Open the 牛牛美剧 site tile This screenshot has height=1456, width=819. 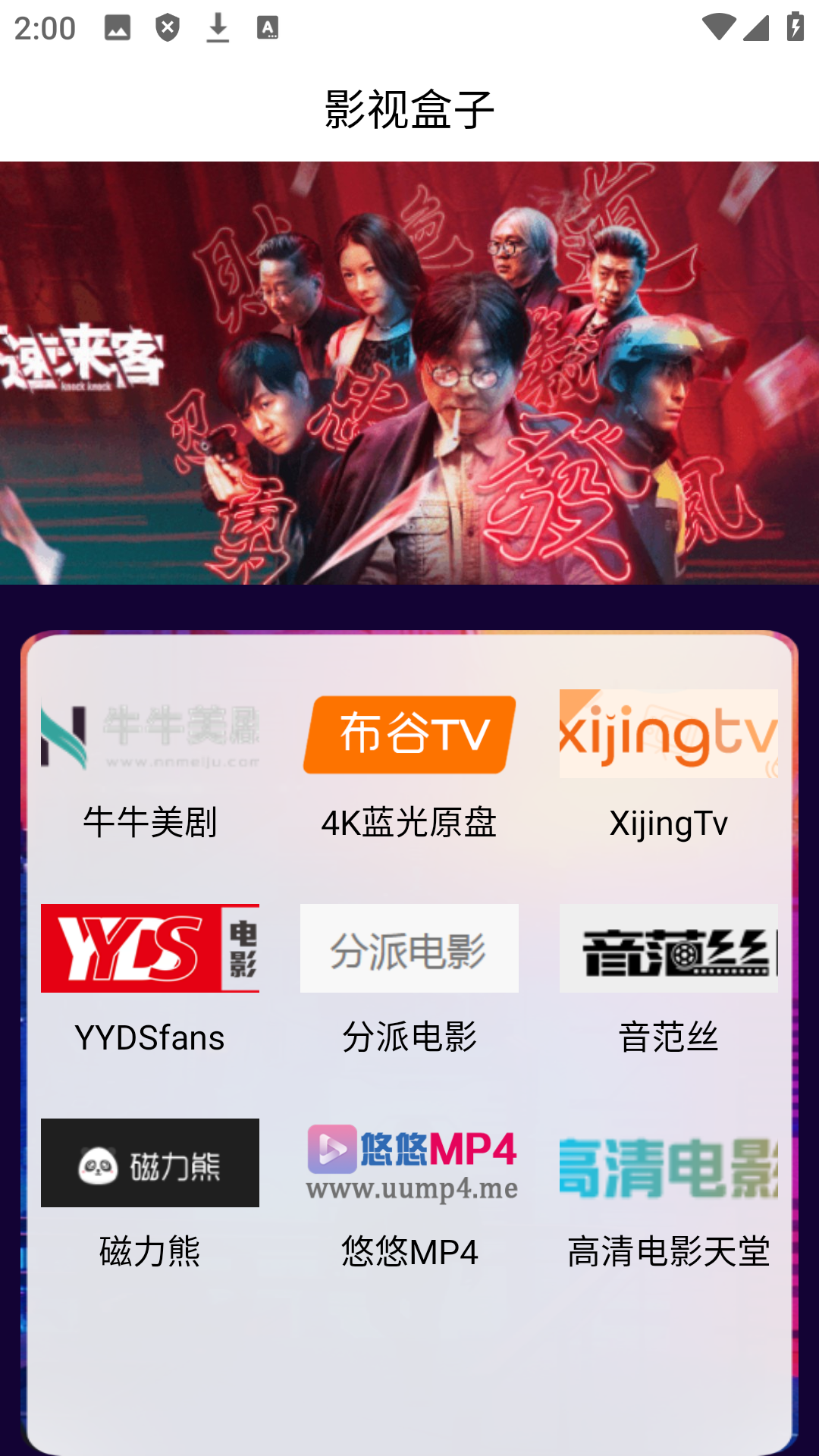tap(150, 764)
